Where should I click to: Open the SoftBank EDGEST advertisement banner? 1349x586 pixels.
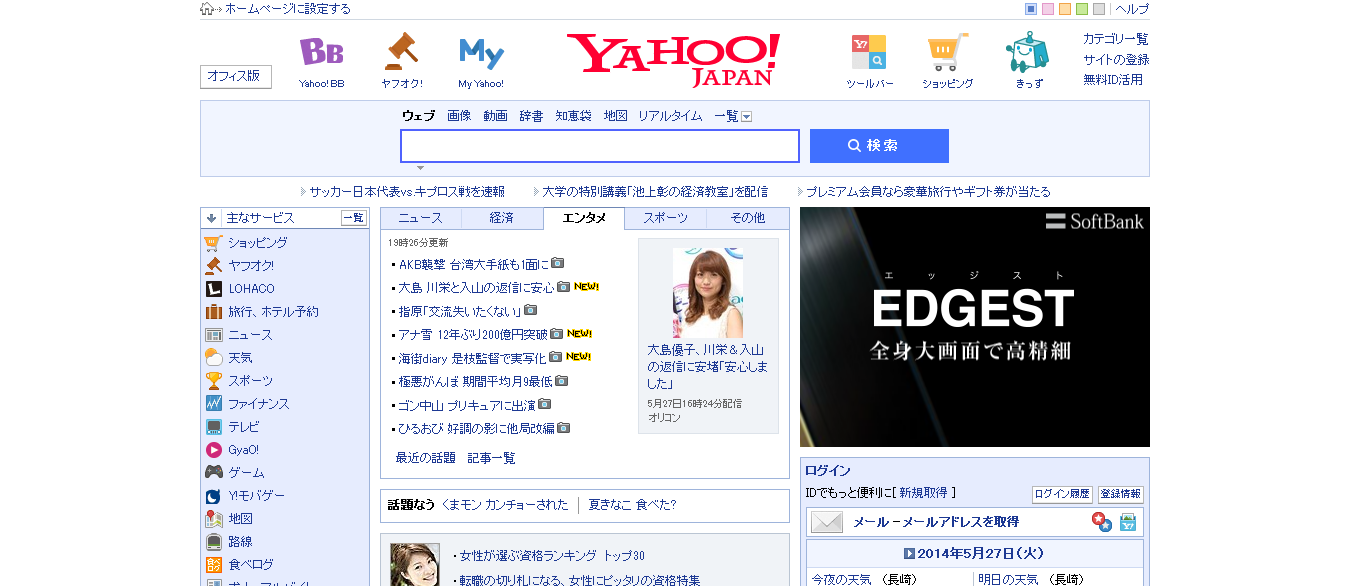[975, 327]
